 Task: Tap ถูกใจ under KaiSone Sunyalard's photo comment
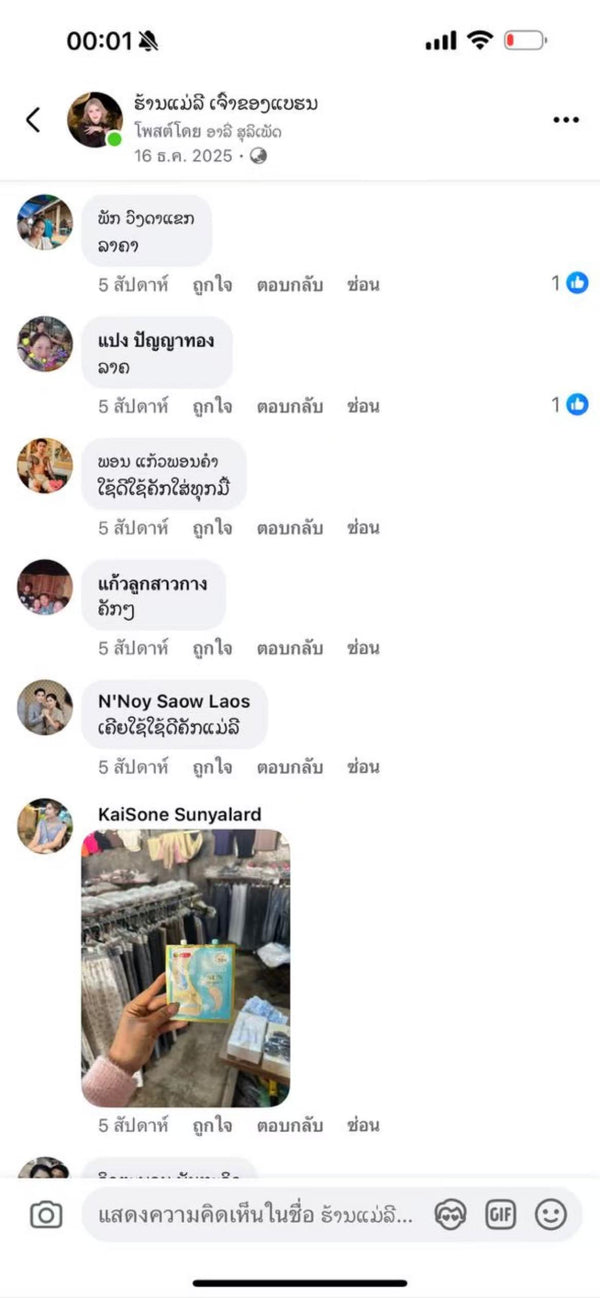(212, 1125)
